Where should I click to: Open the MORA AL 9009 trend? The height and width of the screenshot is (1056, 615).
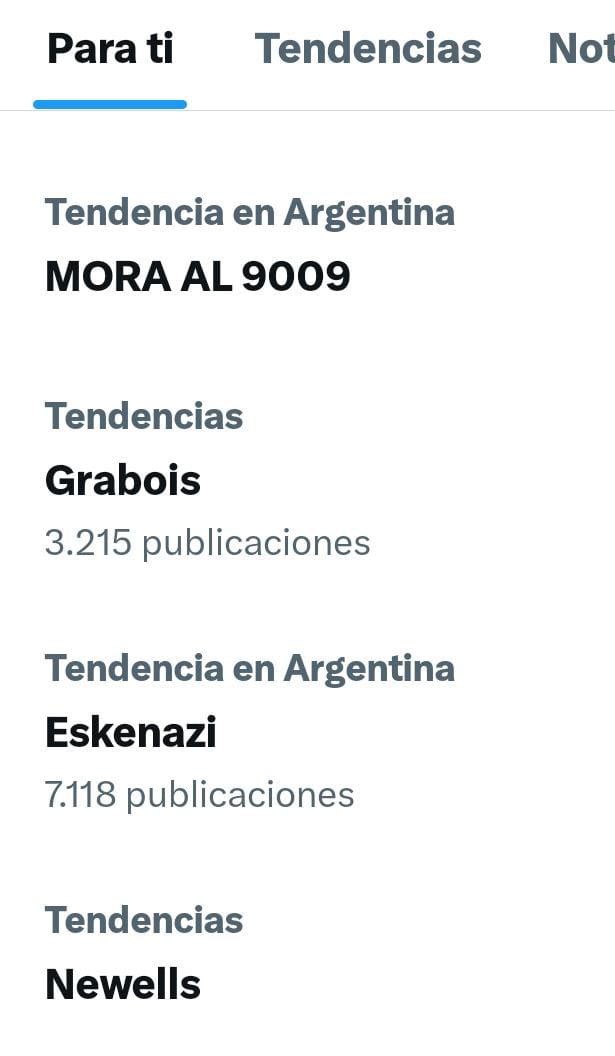coord(307,245)
